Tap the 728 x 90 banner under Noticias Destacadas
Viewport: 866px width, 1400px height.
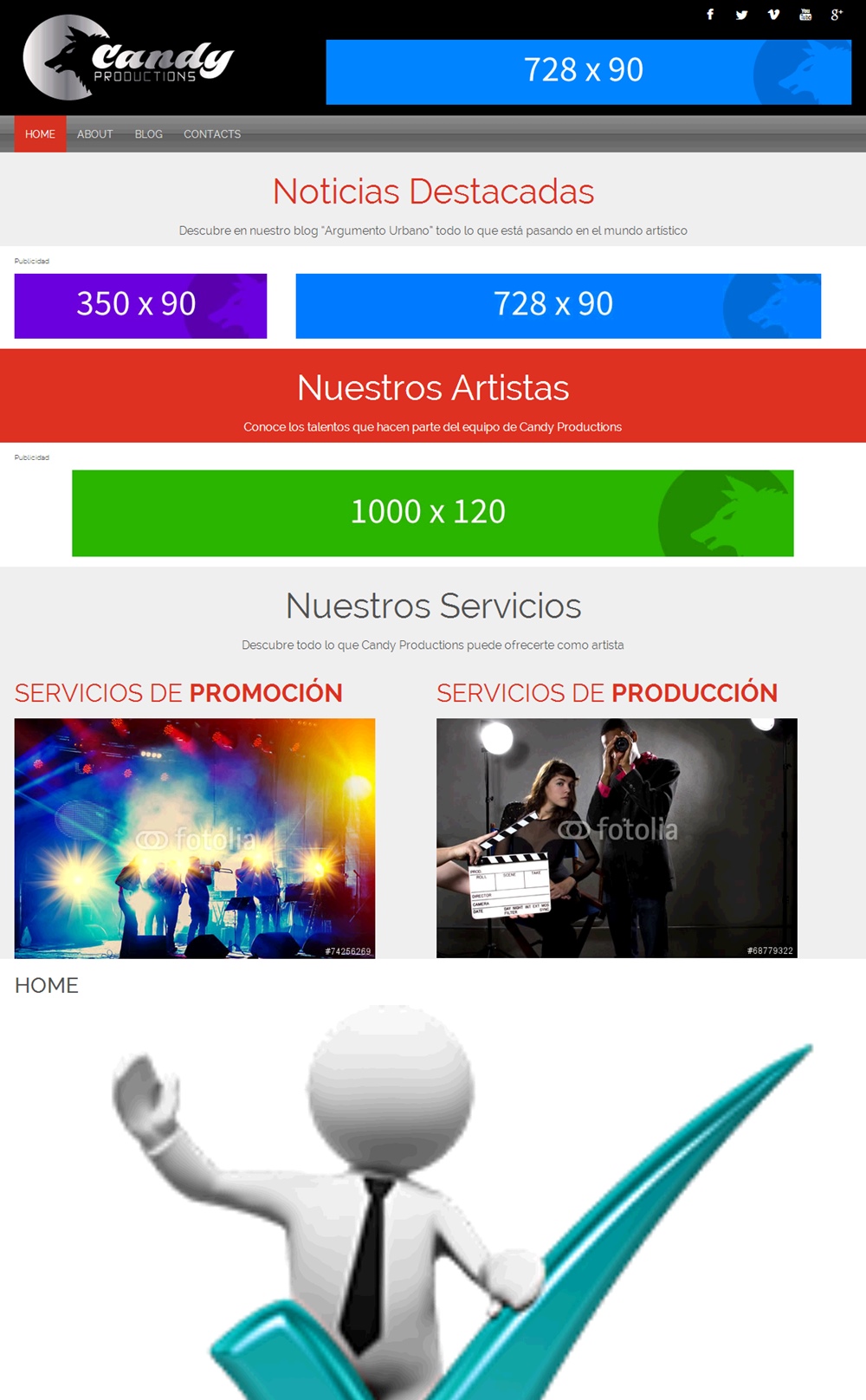coord(559,306)
